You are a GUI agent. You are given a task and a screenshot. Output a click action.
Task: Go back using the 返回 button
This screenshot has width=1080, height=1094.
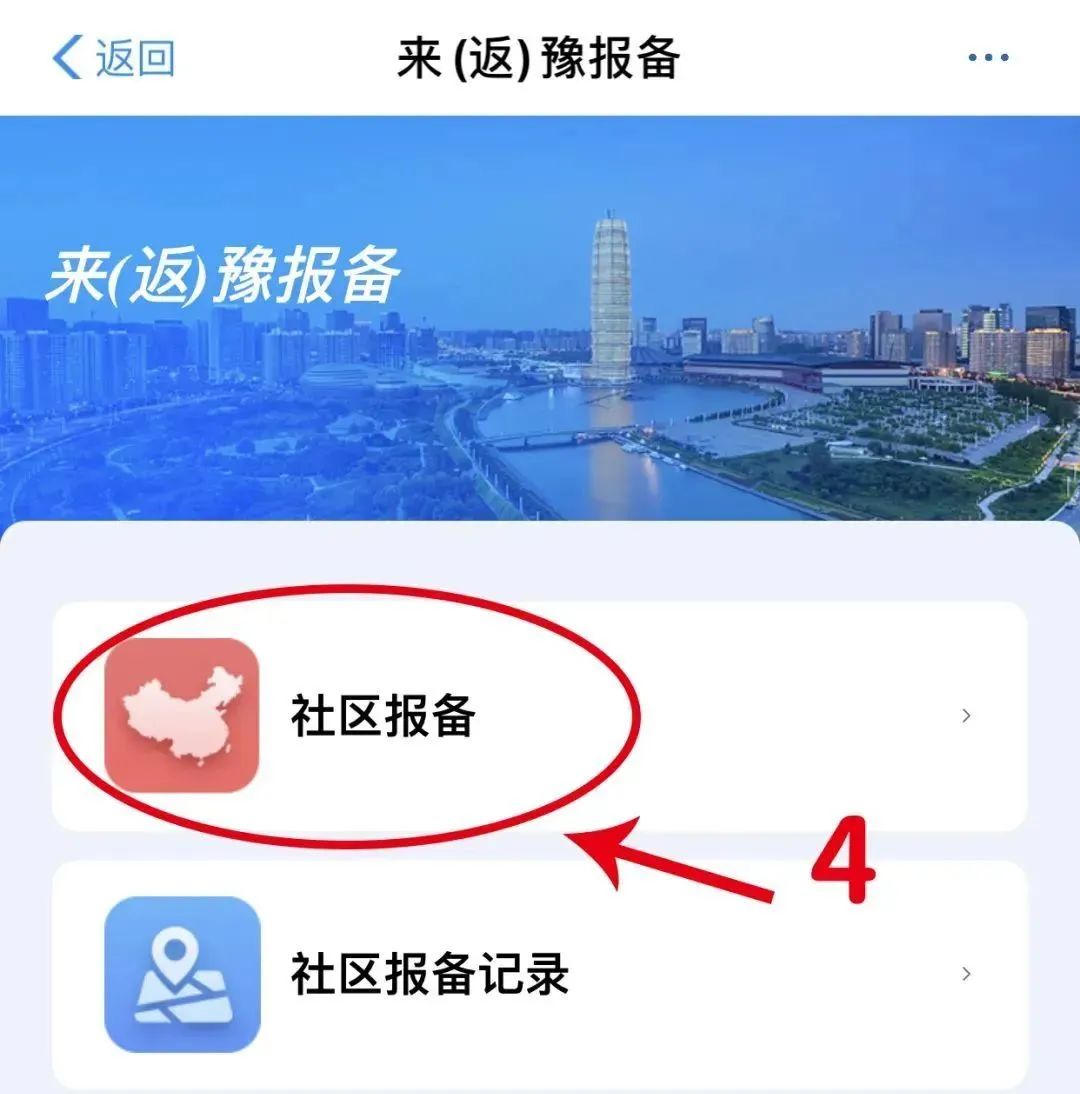[113, 58]
